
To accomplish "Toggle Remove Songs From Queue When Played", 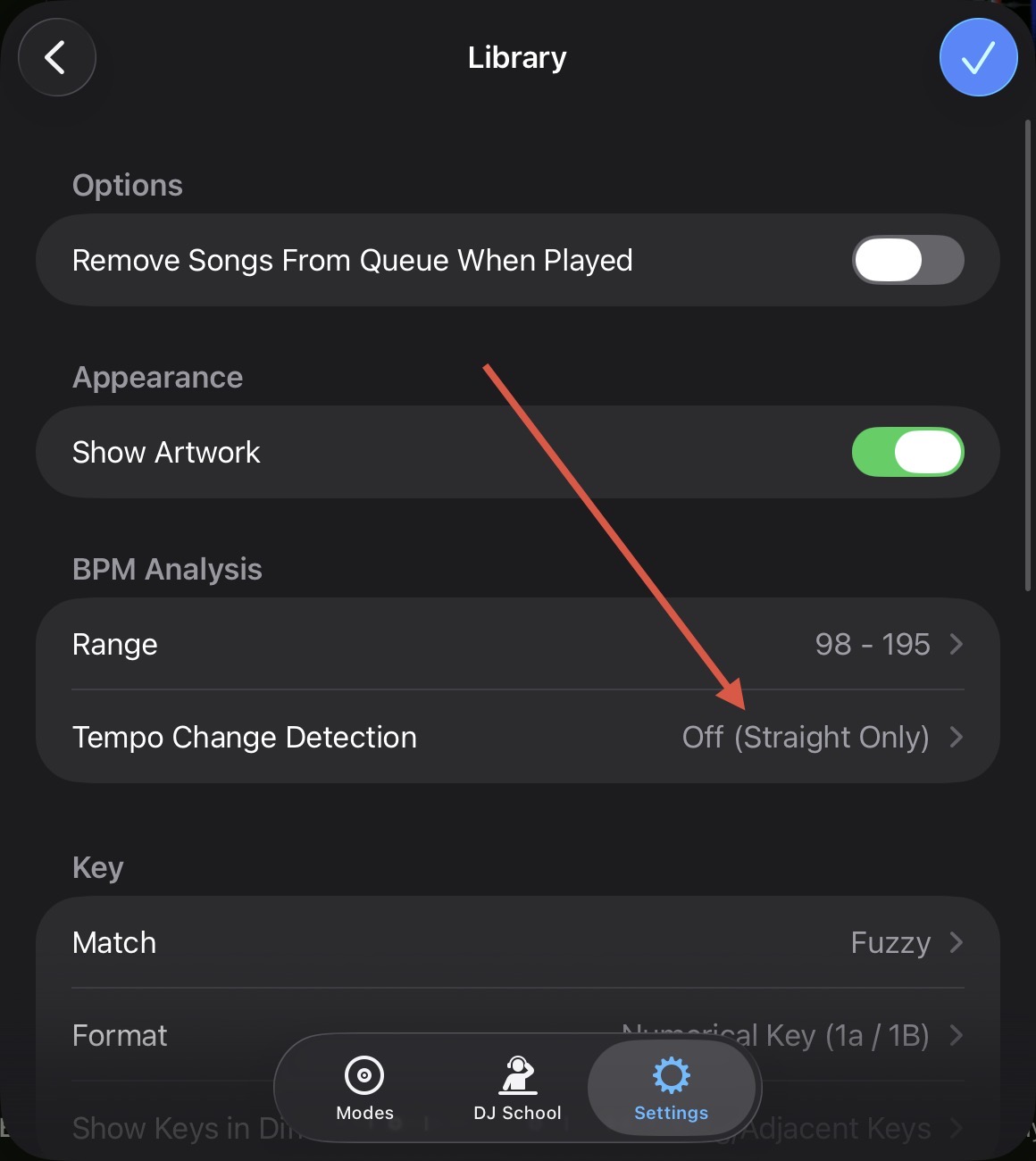I will click(907, 260).
